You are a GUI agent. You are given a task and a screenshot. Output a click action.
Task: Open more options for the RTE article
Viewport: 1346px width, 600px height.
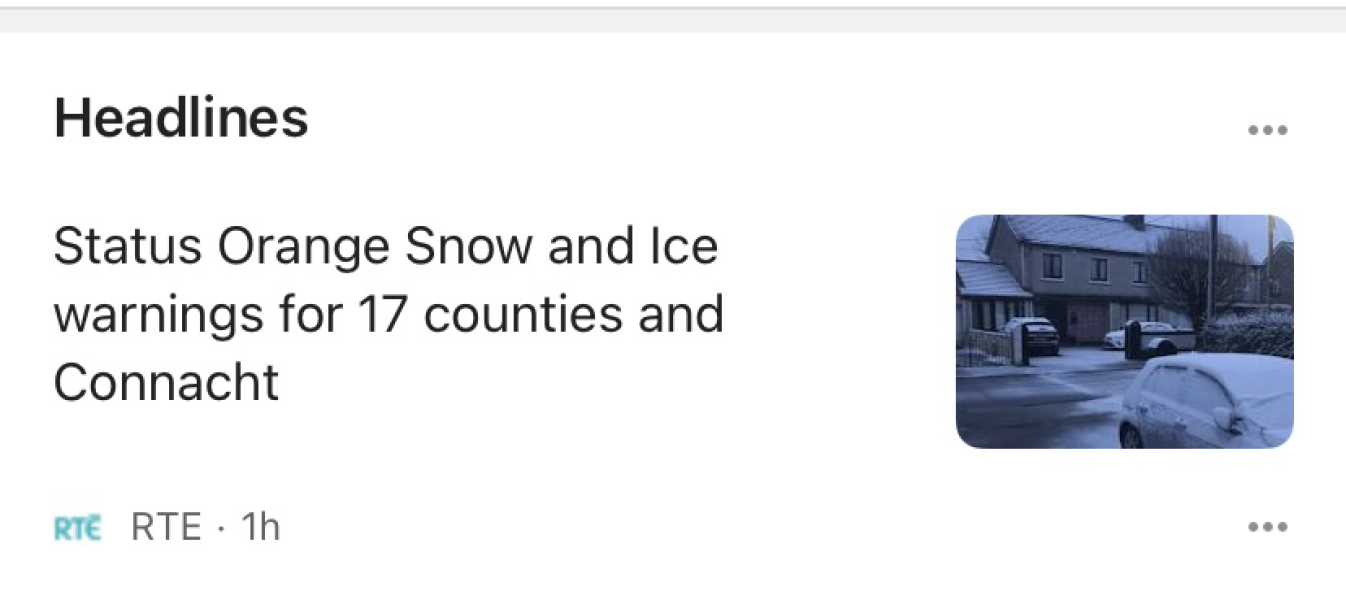pos(1267,527)
